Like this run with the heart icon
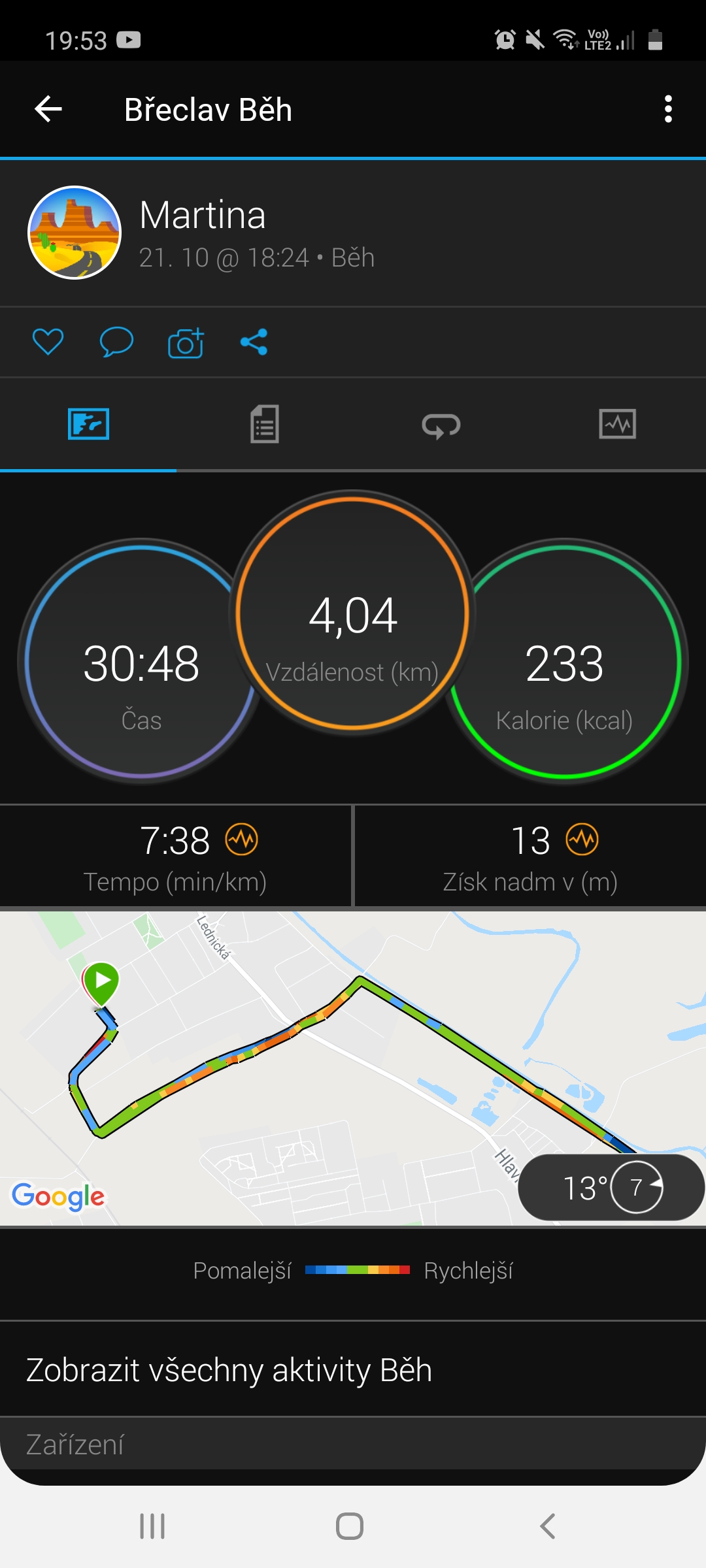The height and width of the screenshot is (1568, 706). (x=48, y=342)
